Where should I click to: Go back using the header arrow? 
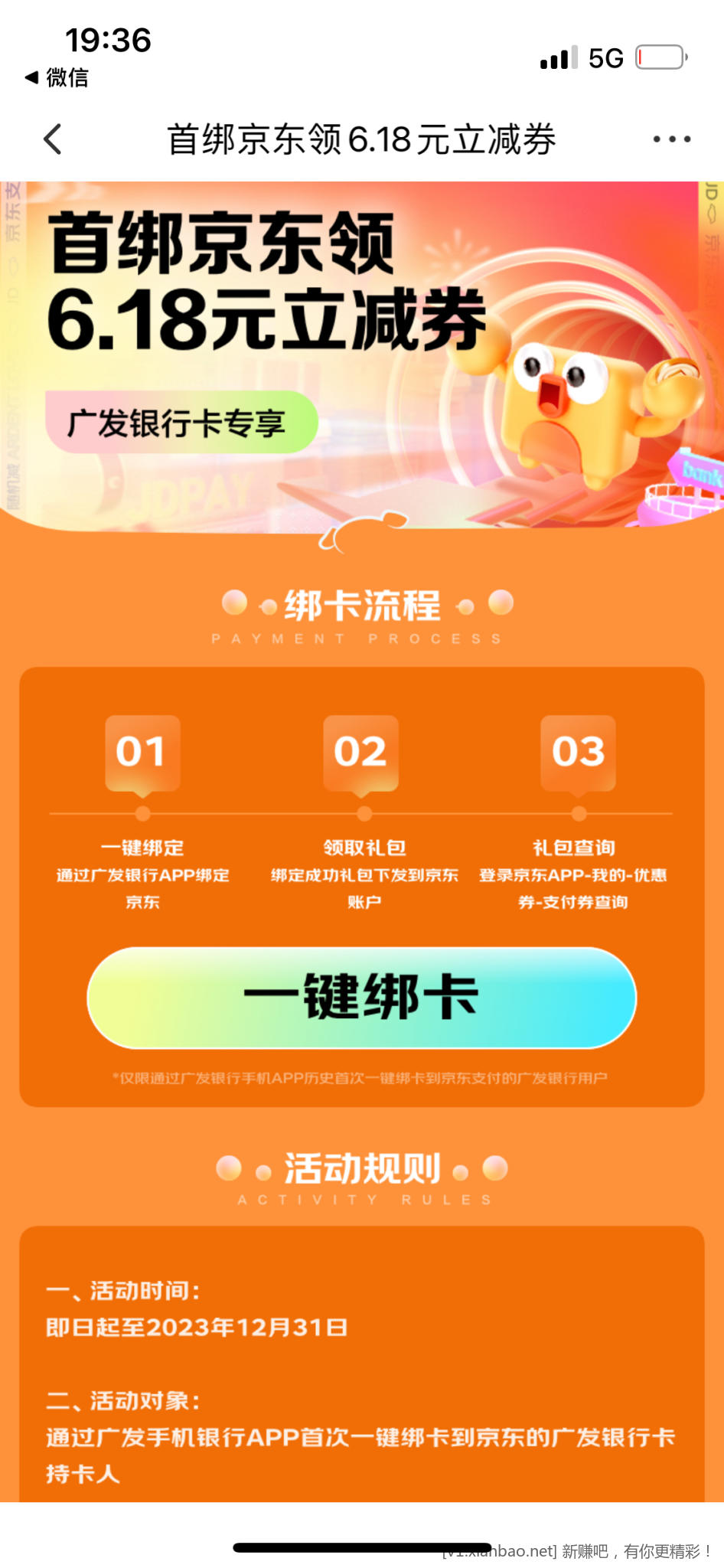52,139
